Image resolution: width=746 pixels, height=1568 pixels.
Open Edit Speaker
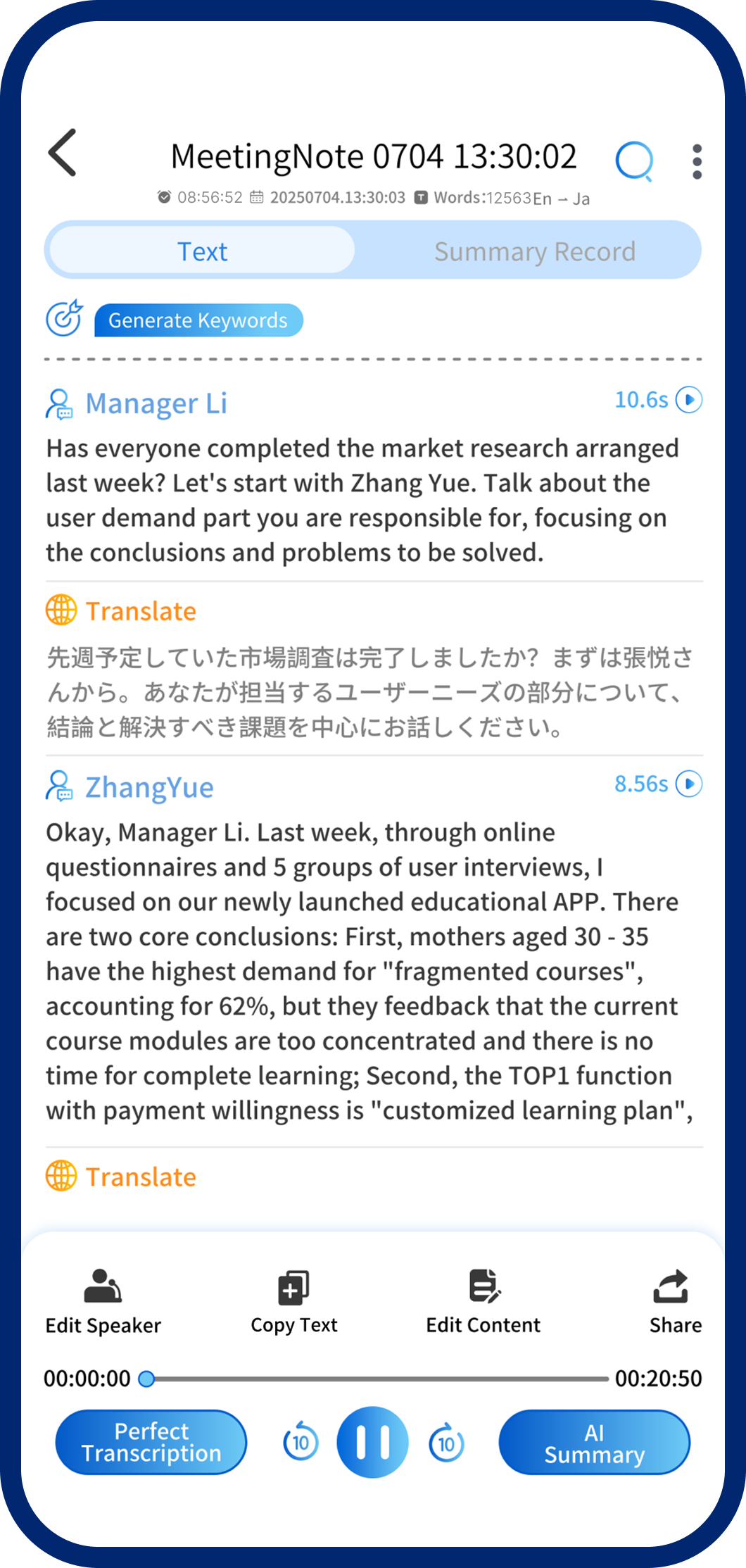[103, 1302]
